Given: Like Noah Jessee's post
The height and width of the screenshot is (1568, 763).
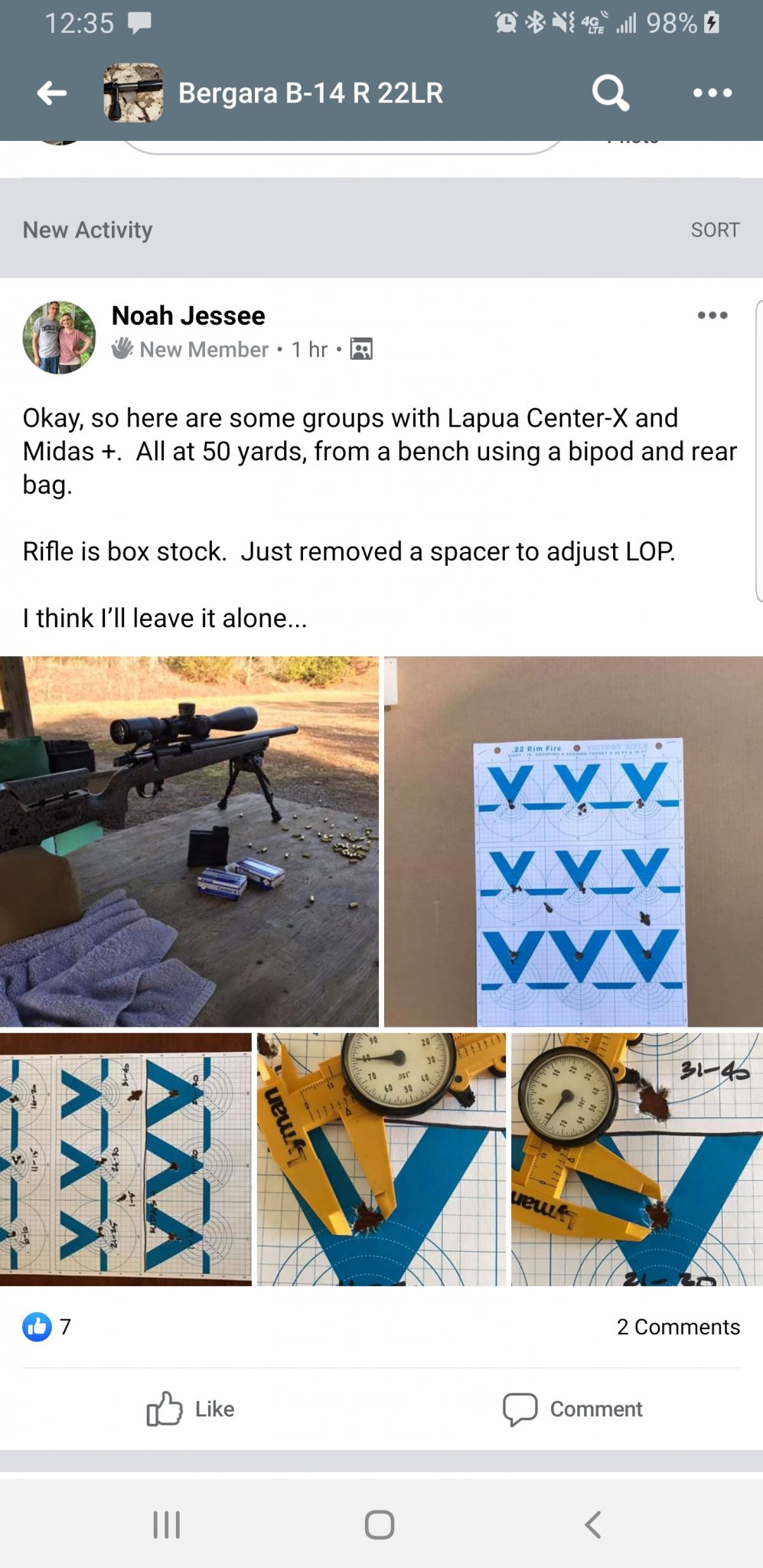Looking at the screenshot, I should coord(191,1409).
